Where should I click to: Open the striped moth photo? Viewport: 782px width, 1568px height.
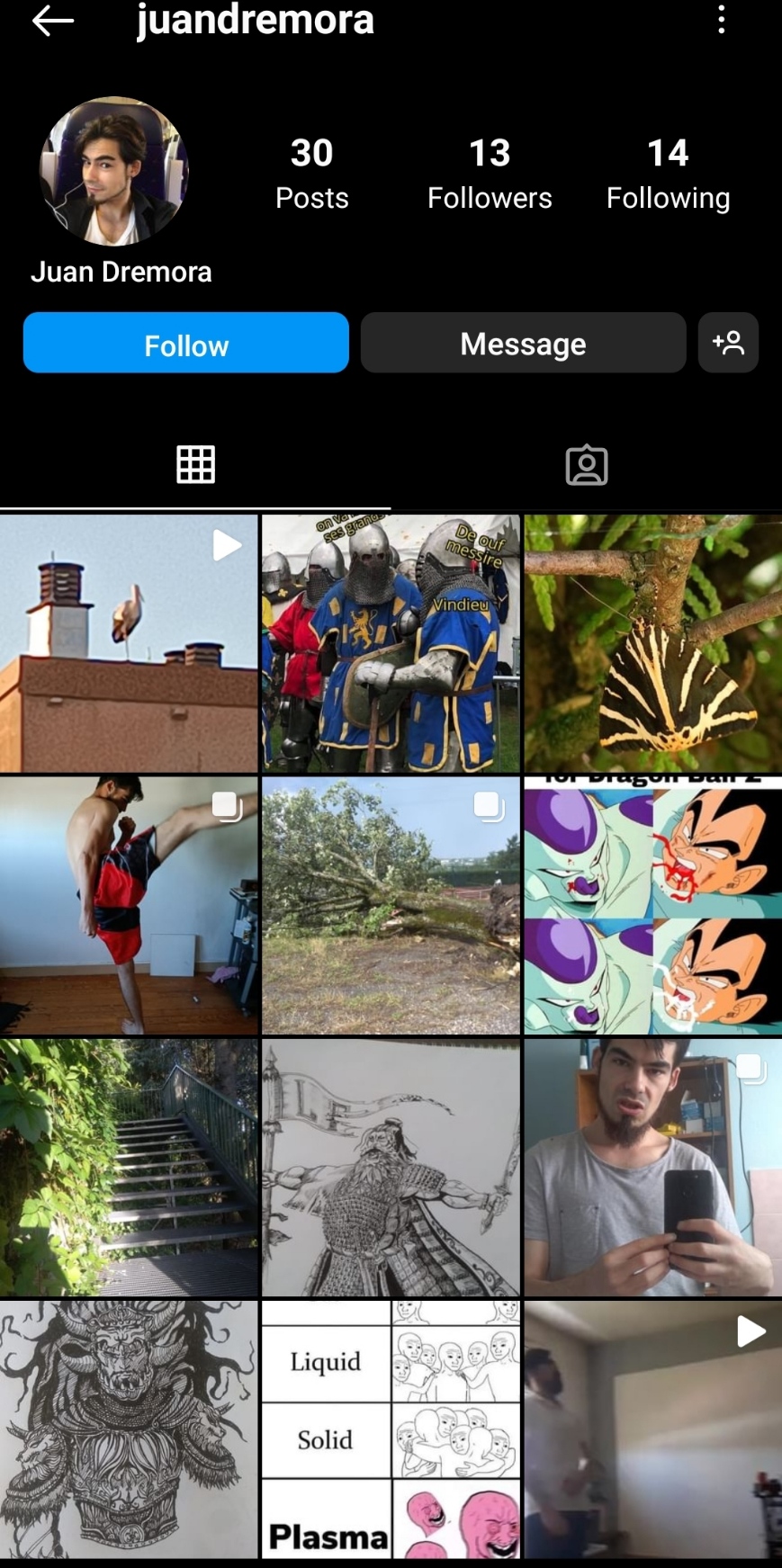coord(653,643)
